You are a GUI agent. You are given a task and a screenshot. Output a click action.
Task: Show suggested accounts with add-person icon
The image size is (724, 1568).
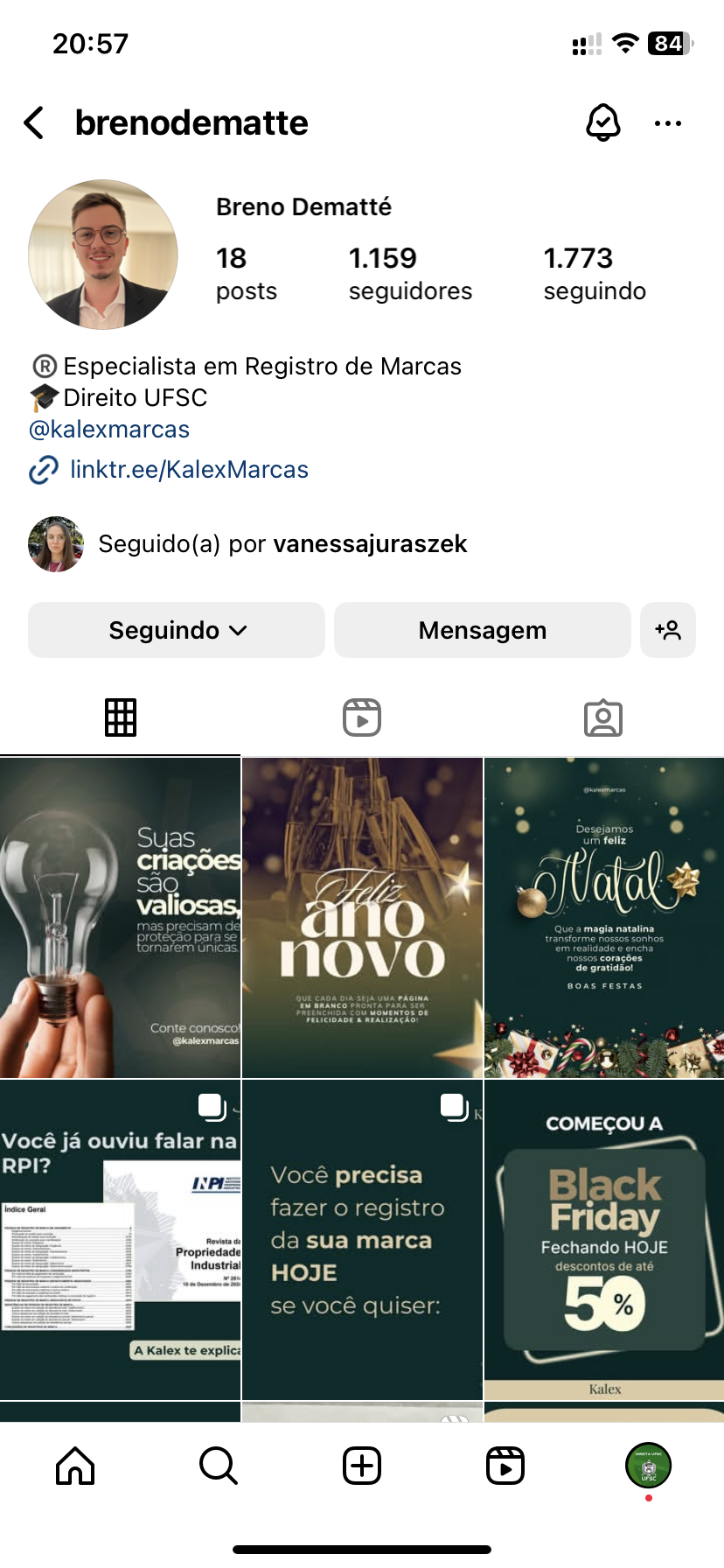pos(668,630)
